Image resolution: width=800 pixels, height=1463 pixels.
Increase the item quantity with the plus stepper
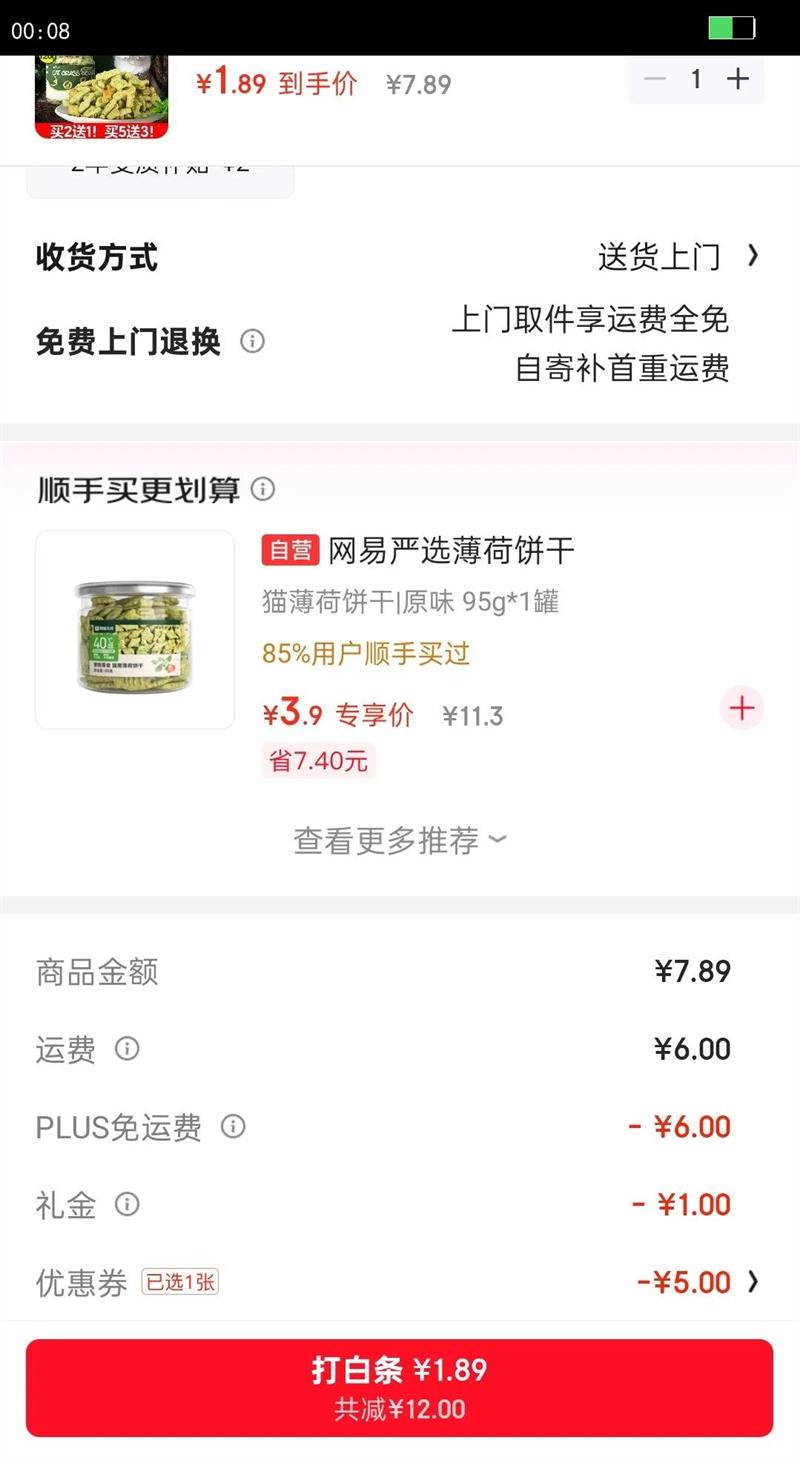[738, 79]
